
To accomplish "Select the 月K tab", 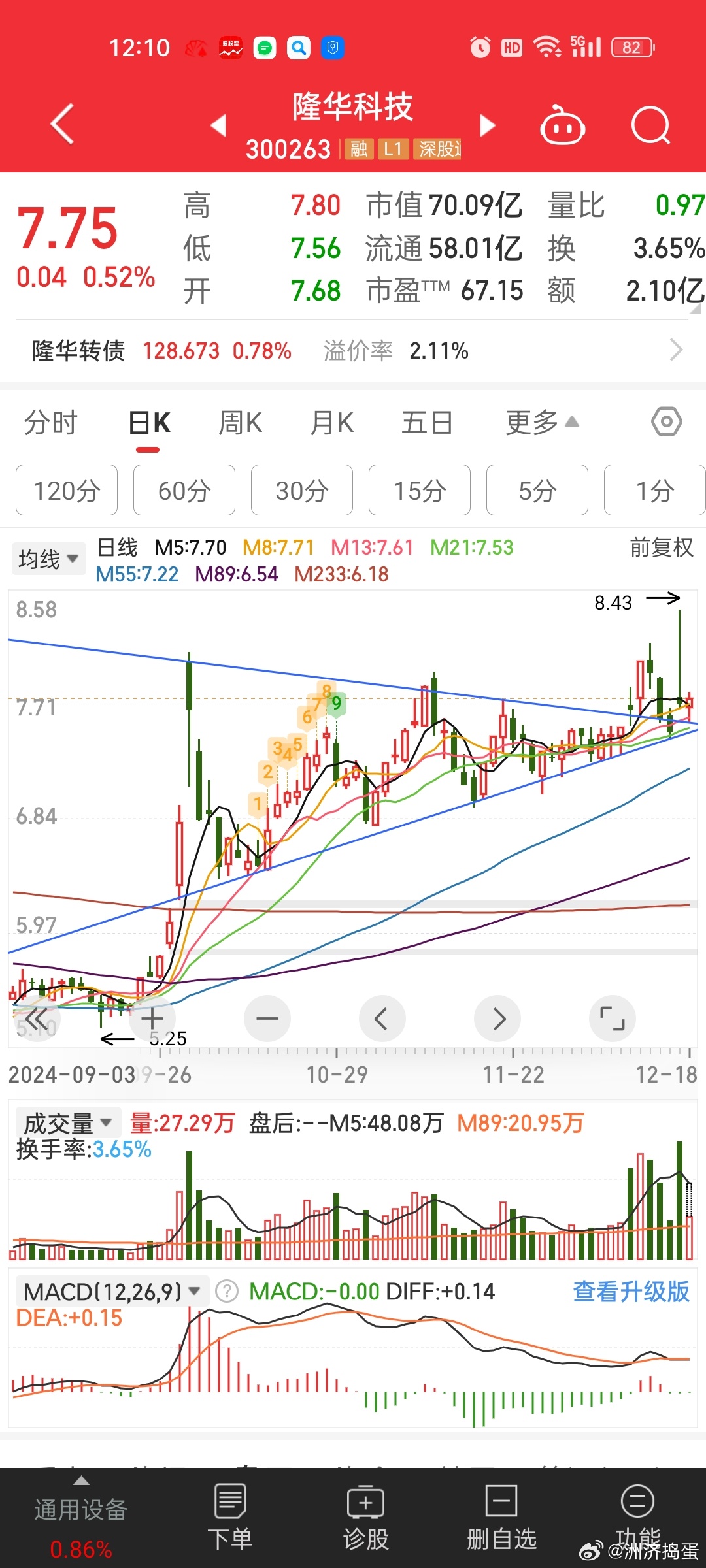I will pyautogui.click(x=332, y=423).
